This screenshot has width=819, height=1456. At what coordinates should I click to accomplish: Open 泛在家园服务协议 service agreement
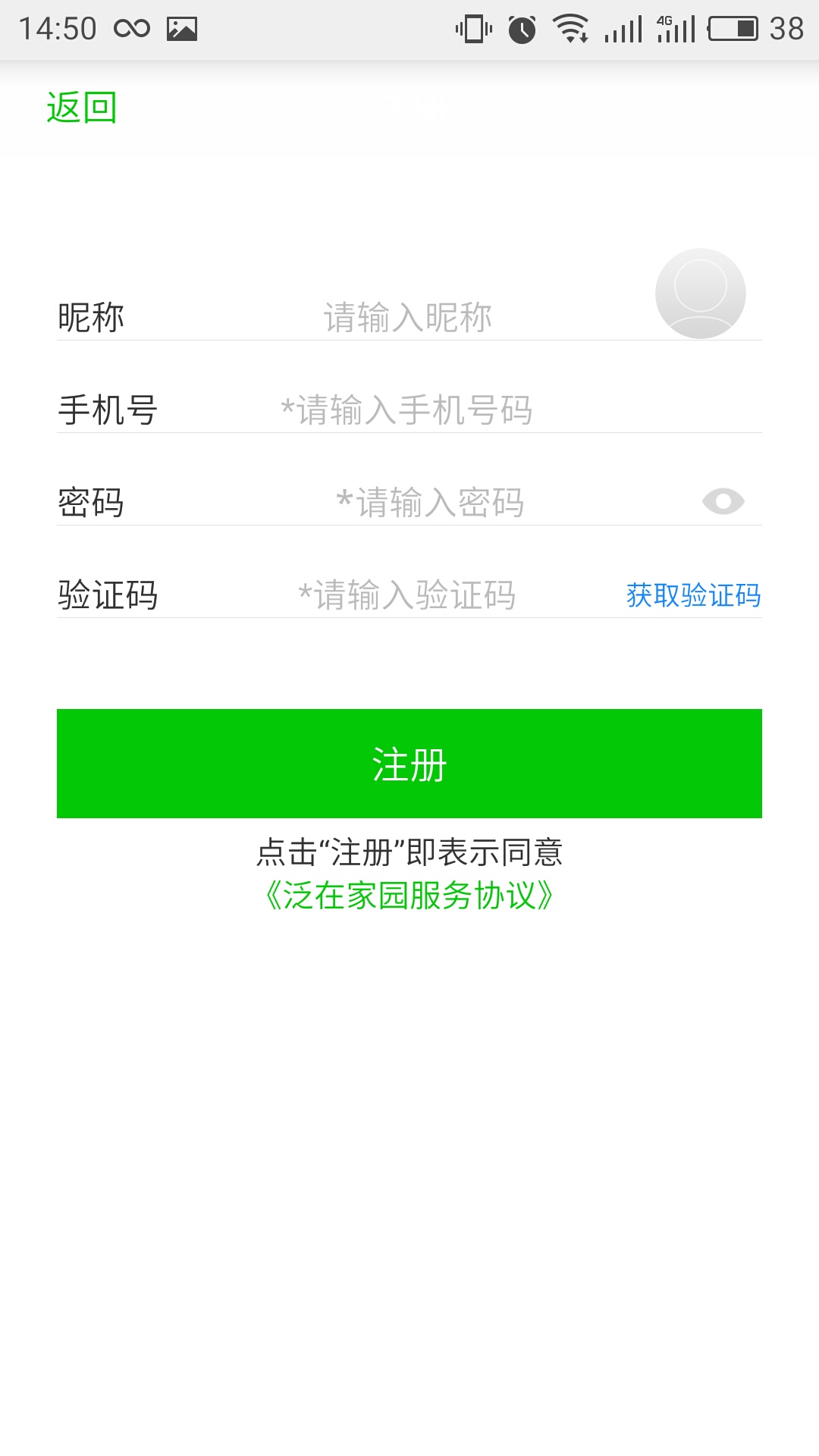(x=409, y=895)
